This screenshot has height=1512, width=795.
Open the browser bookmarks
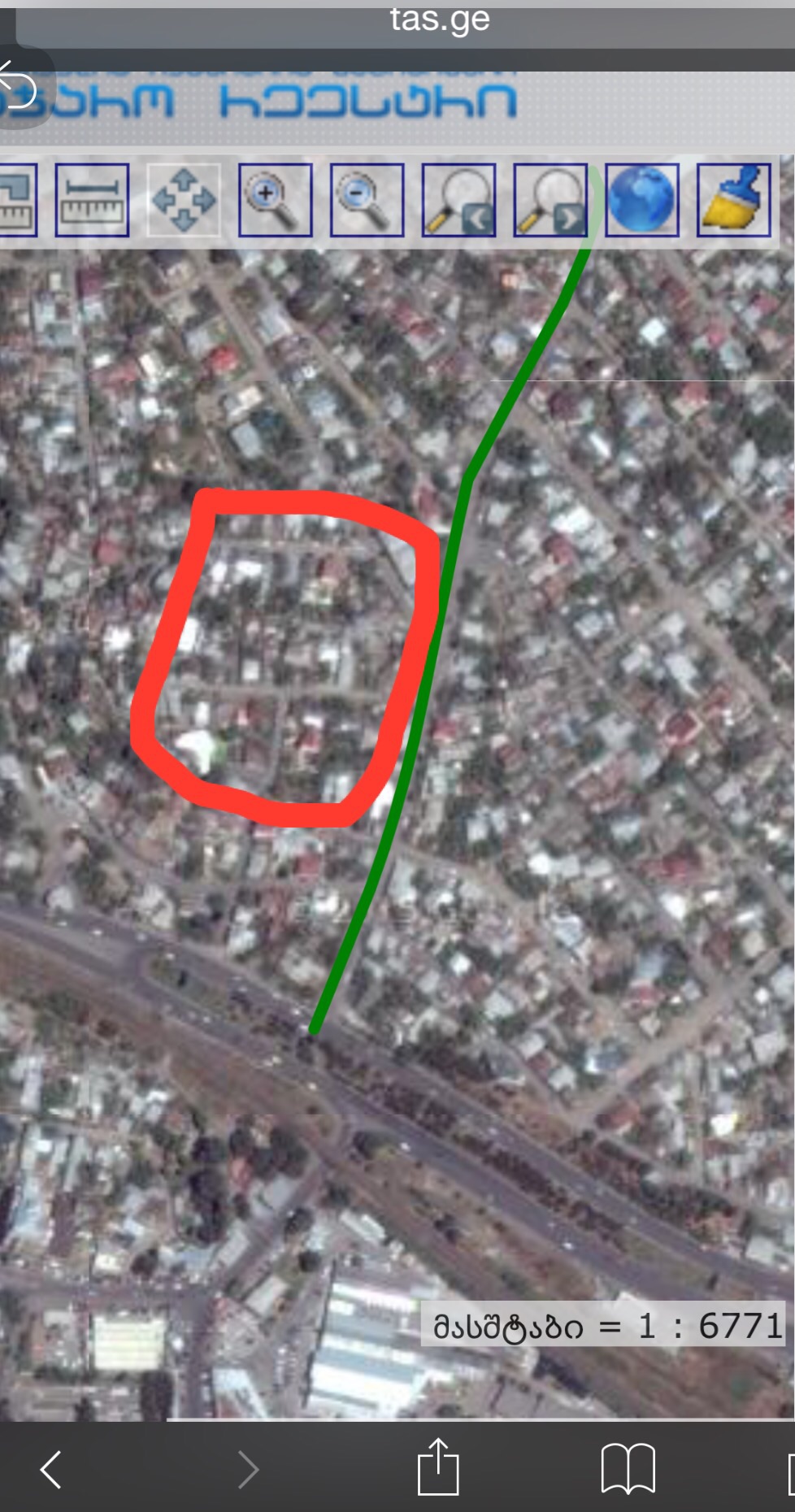(x=628, y=1468)
